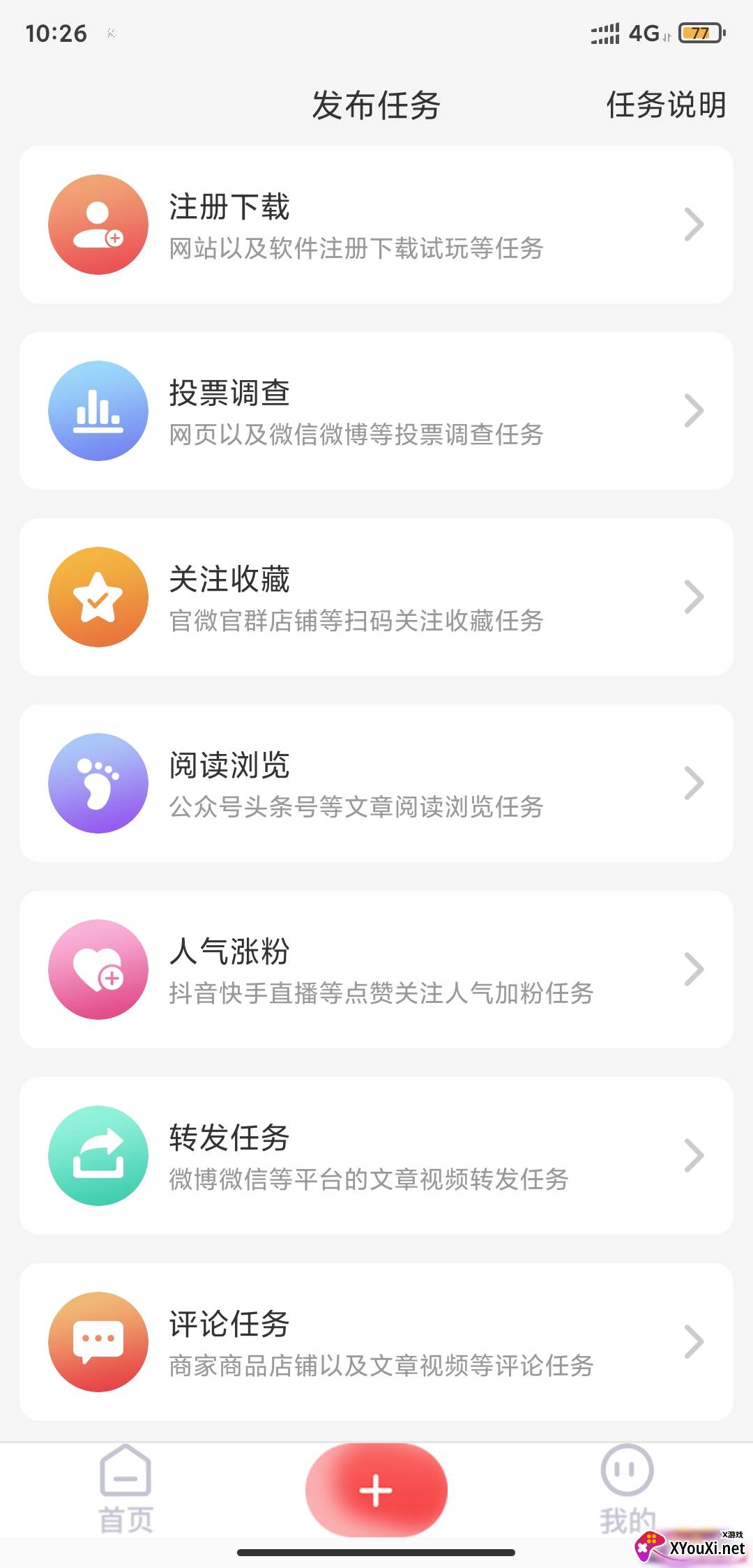Open 任务说明 in the top bar
The width and height of the screenshot is (753, 1568).
coord(666,105)
